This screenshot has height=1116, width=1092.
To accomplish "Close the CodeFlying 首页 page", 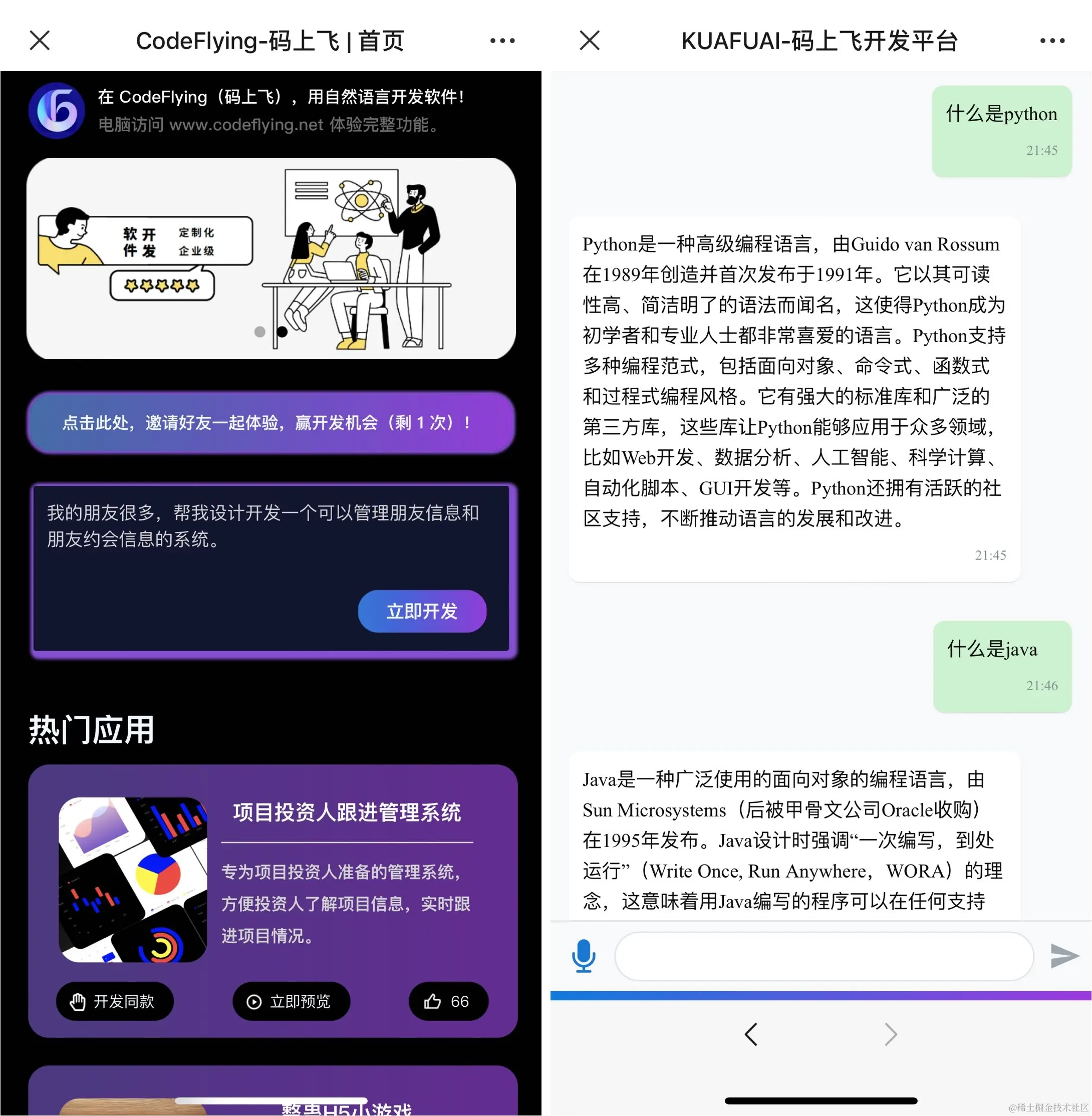I will (40, 41).
